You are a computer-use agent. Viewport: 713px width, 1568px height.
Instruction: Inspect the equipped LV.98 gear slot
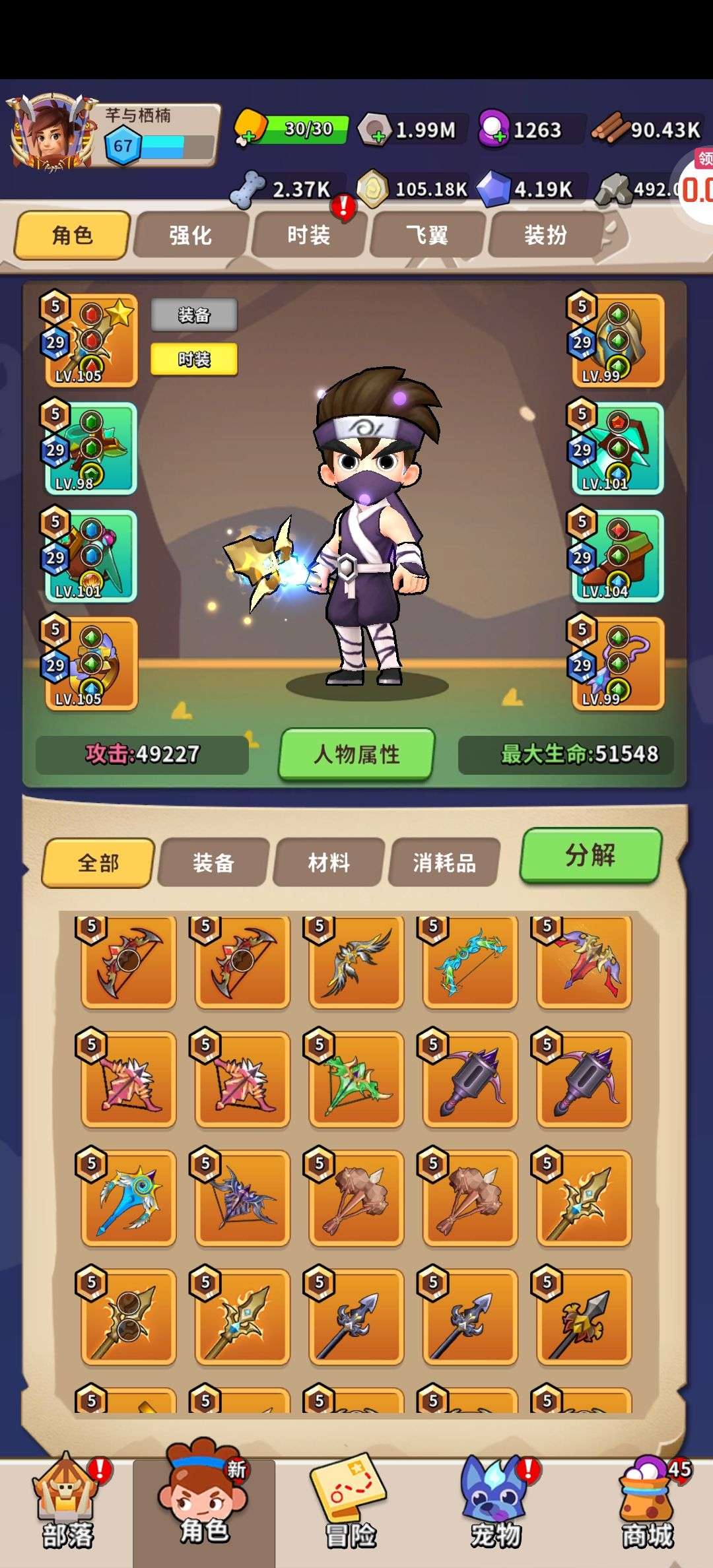(x=91, y=448)
